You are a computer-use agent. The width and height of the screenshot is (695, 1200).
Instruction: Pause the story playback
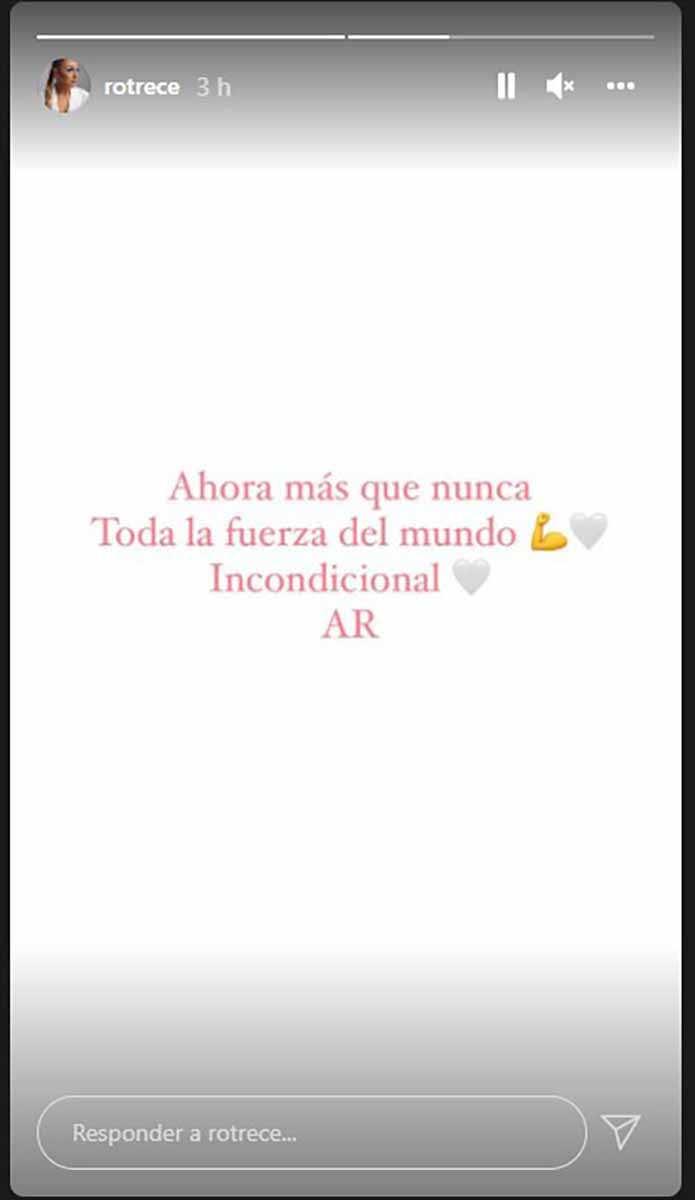pyautogui.click(x=506, y=87)
